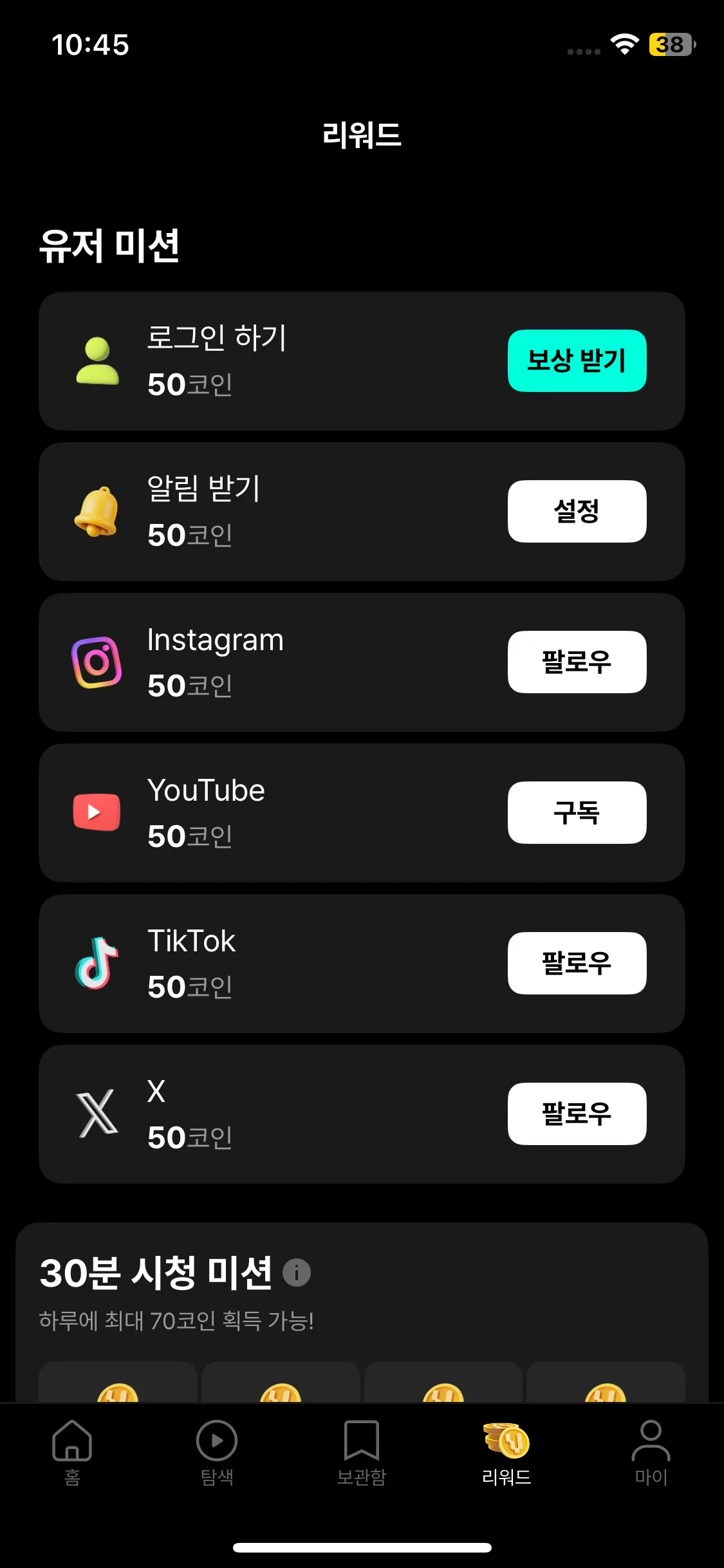Select the 리워드 tab
The image size is (724, 1568).
point(506,1452)
